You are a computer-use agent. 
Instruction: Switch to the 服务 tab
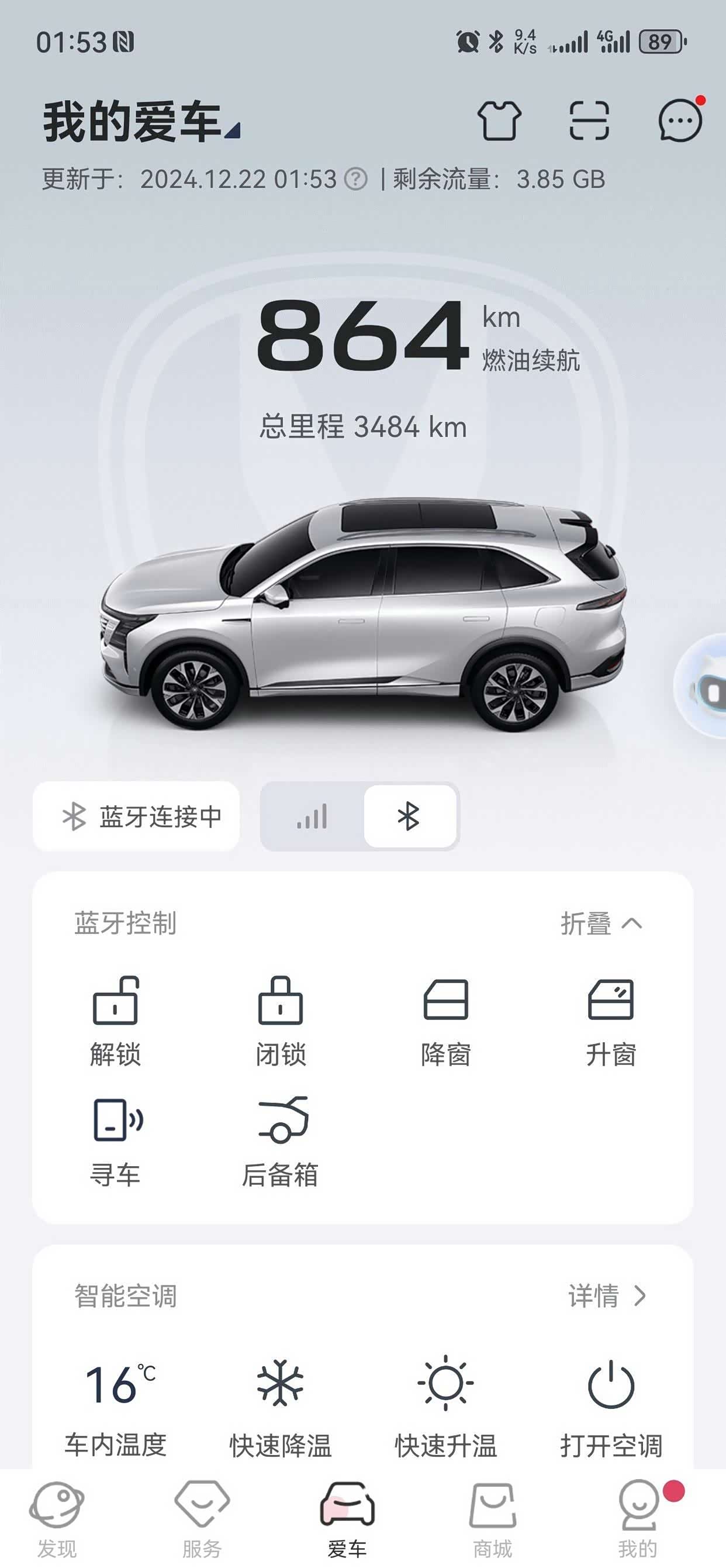click(x=202, y=1519)
